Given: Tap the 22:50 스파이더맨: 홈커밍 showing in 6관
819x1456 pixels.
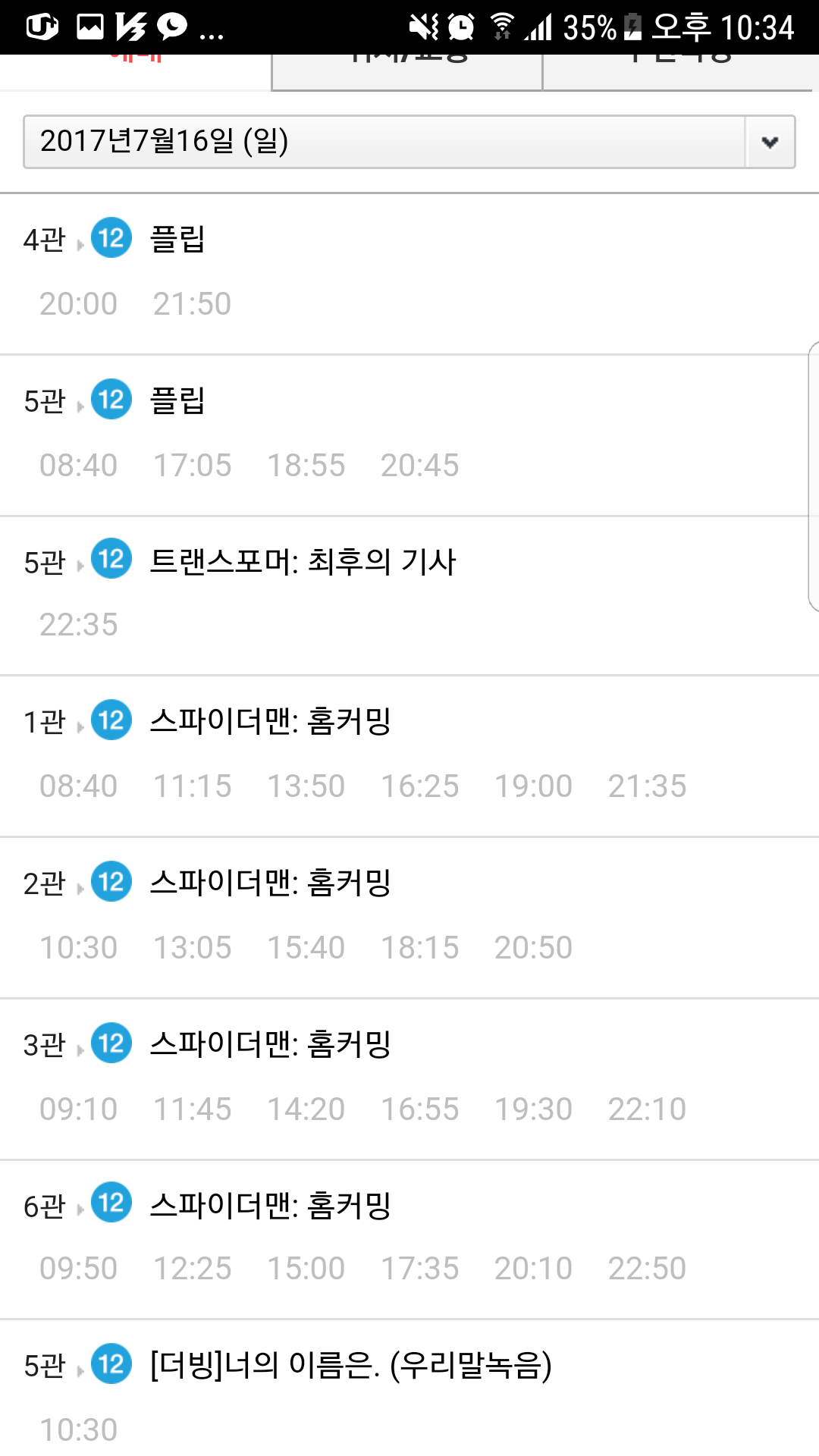Looking at the screenshot, I should 647,1269.
